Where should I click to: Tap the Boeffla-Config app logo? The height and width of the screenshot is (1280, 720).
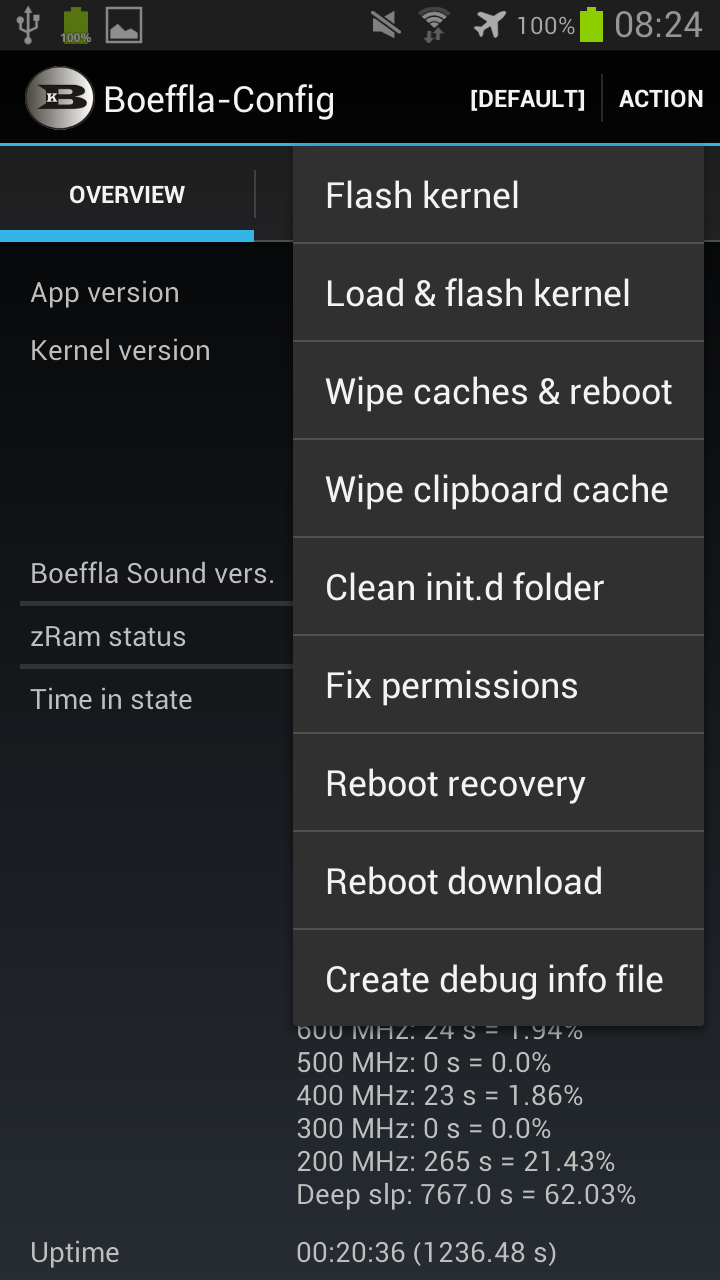click(x=59, y=98)
